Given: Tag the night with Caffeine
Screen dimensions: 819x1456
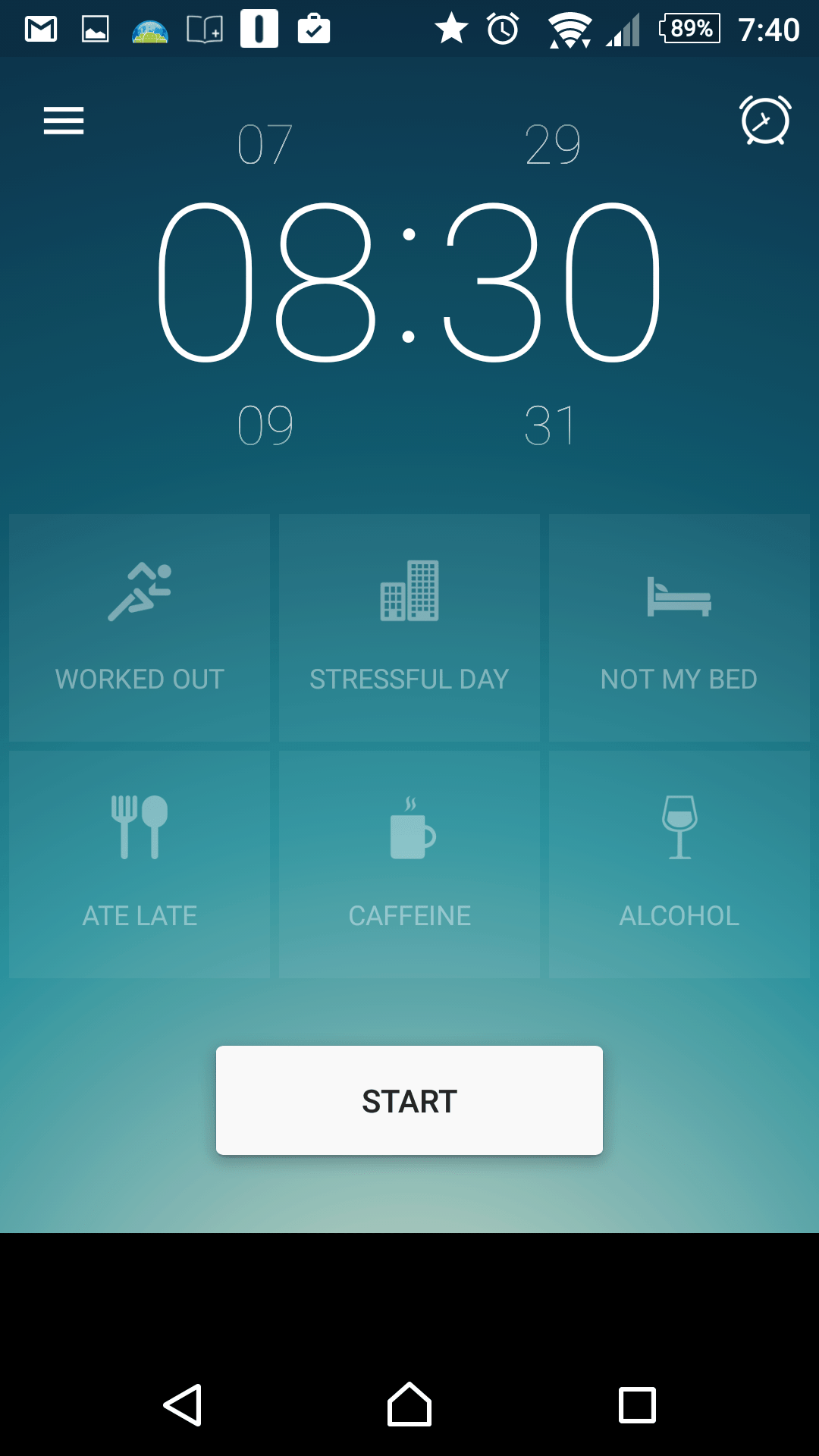Looking at the screenshot, I should [x=409, y=864].
